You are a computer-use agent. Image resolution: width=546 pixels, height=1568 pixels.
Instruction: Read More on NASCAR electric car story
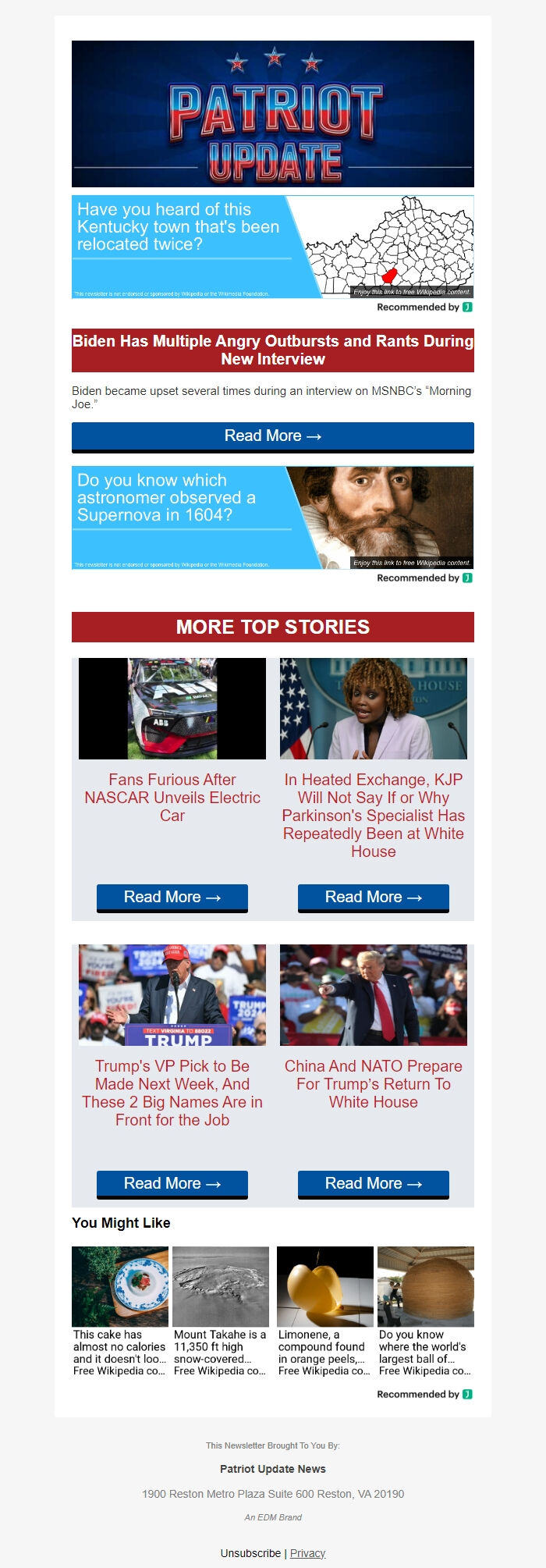(172, 897)
